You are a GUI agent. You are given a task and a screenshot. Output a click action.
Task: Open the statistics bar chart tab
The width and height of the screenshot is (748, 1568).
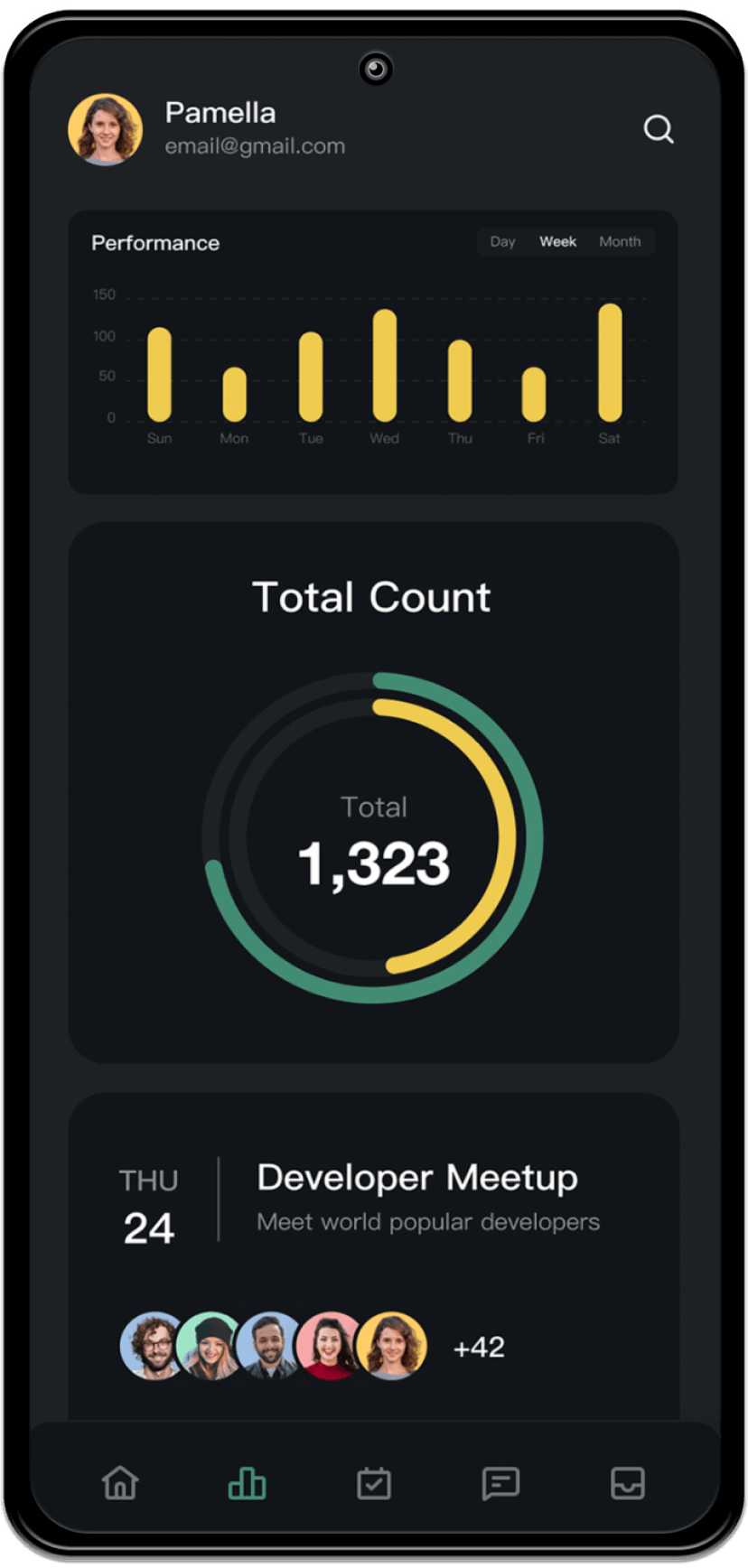(247, 1483)
